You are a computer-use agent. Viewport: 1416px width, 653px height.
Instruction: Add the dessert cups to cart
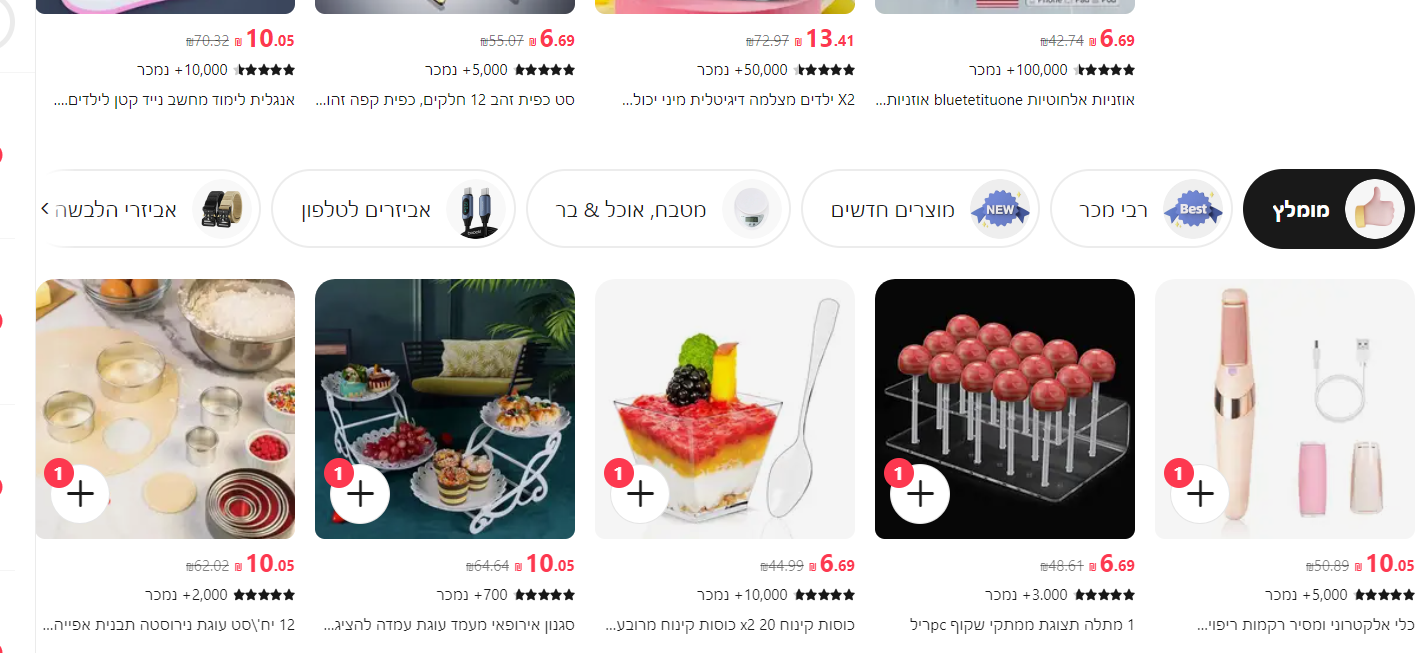(640, 493)
